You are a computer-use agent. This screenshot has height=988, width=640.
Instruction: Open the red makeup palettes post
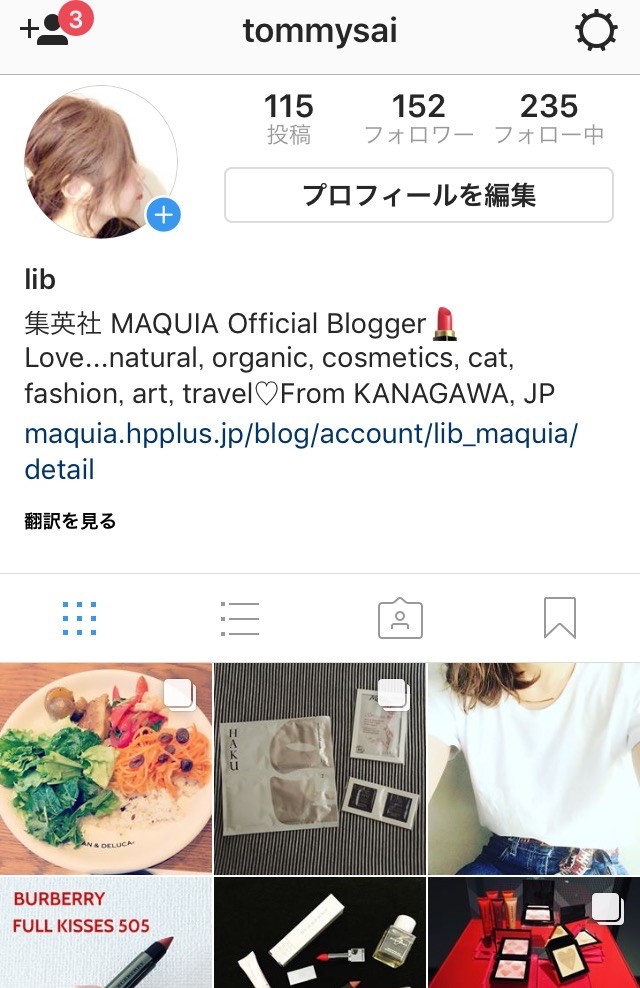534,934
